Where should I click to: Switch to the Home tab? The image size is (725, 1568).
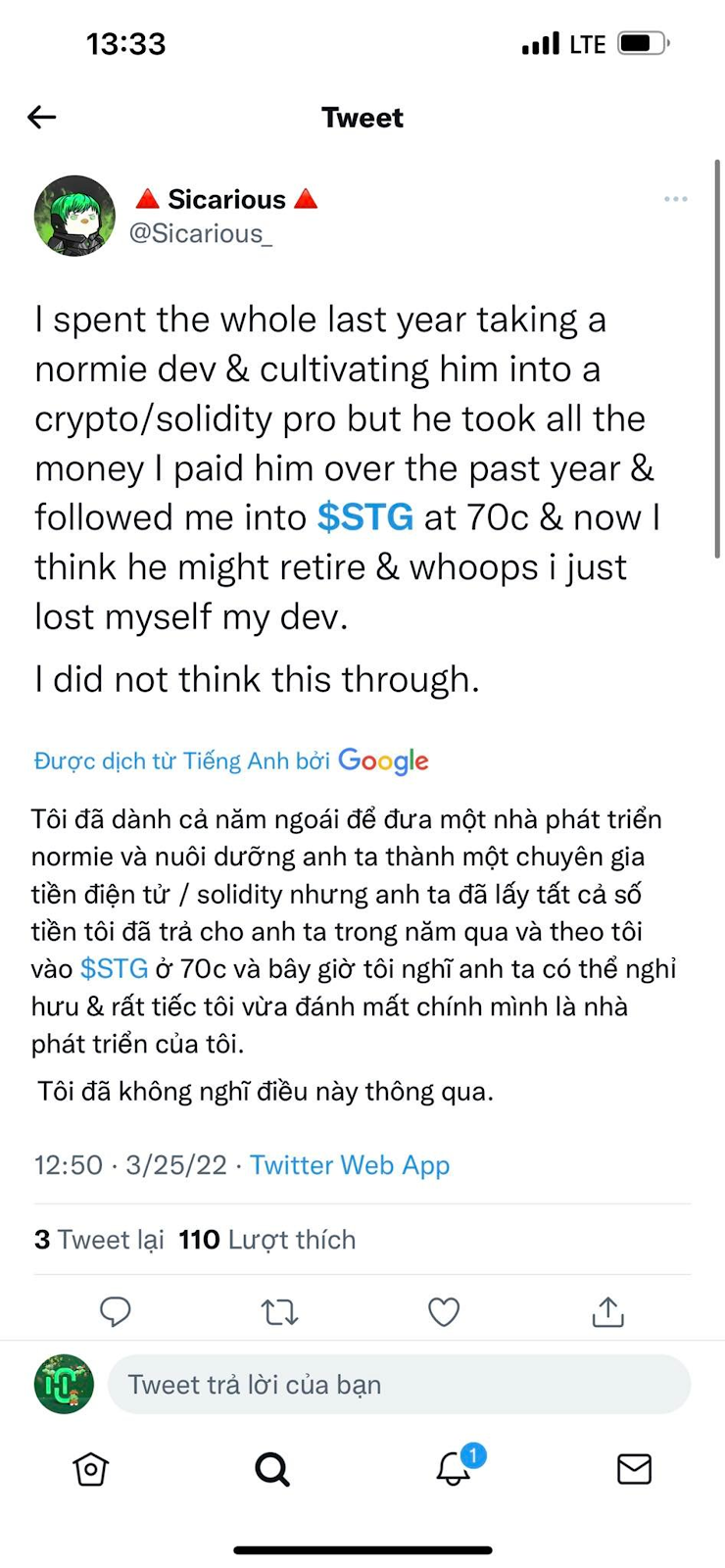90,1469
